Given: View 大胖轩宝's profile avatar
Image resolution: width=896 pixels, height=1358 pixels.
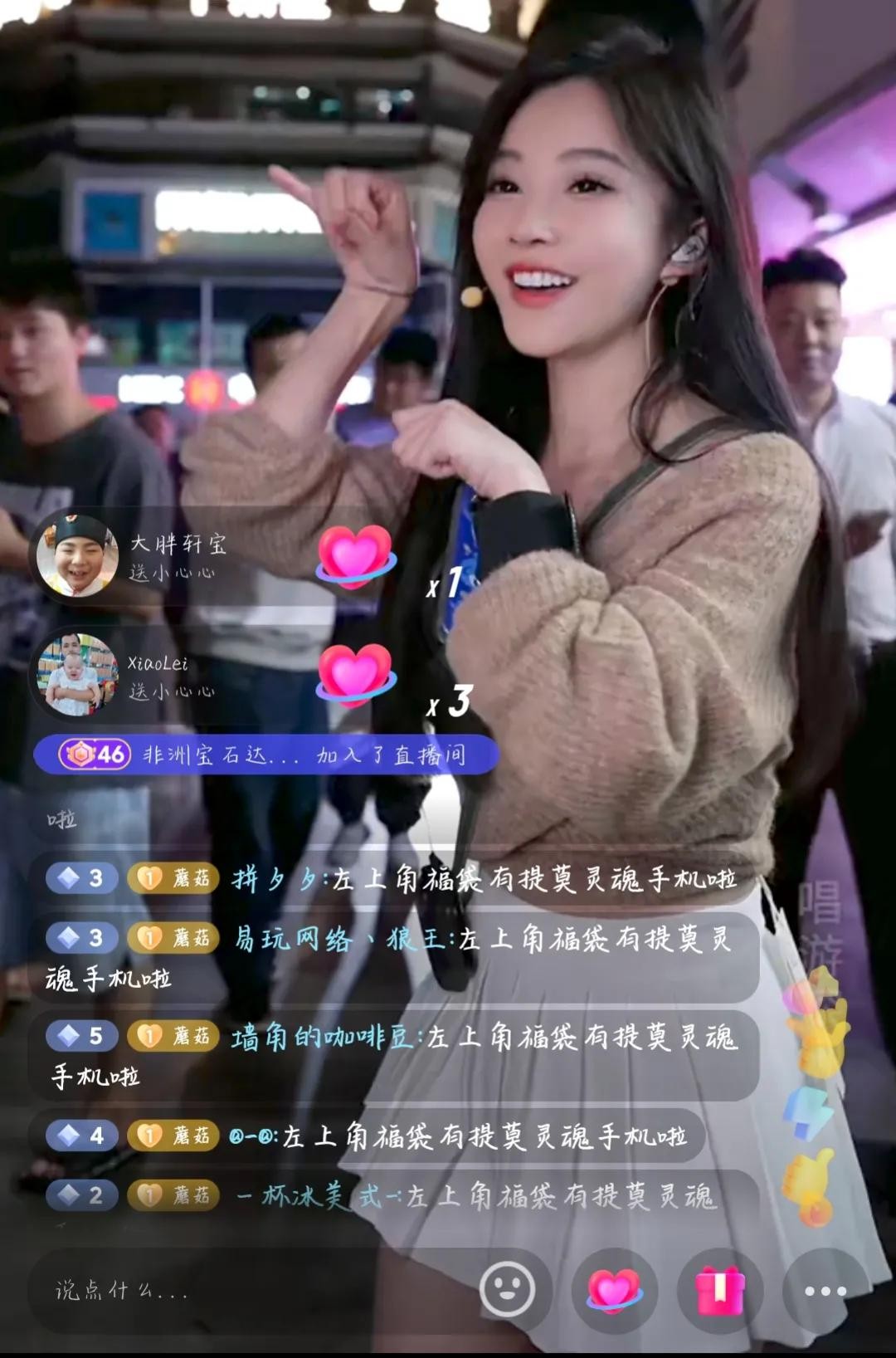Looking at the screenshot, I should (x=77, y=556).
